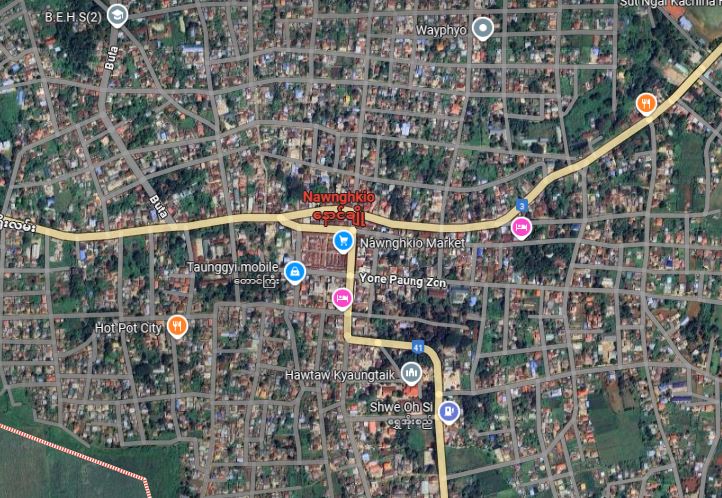Select the Shwe Oh Si pin
This screenshot has height=498, width=722.
pyautogui.click(x=449, y=409)
